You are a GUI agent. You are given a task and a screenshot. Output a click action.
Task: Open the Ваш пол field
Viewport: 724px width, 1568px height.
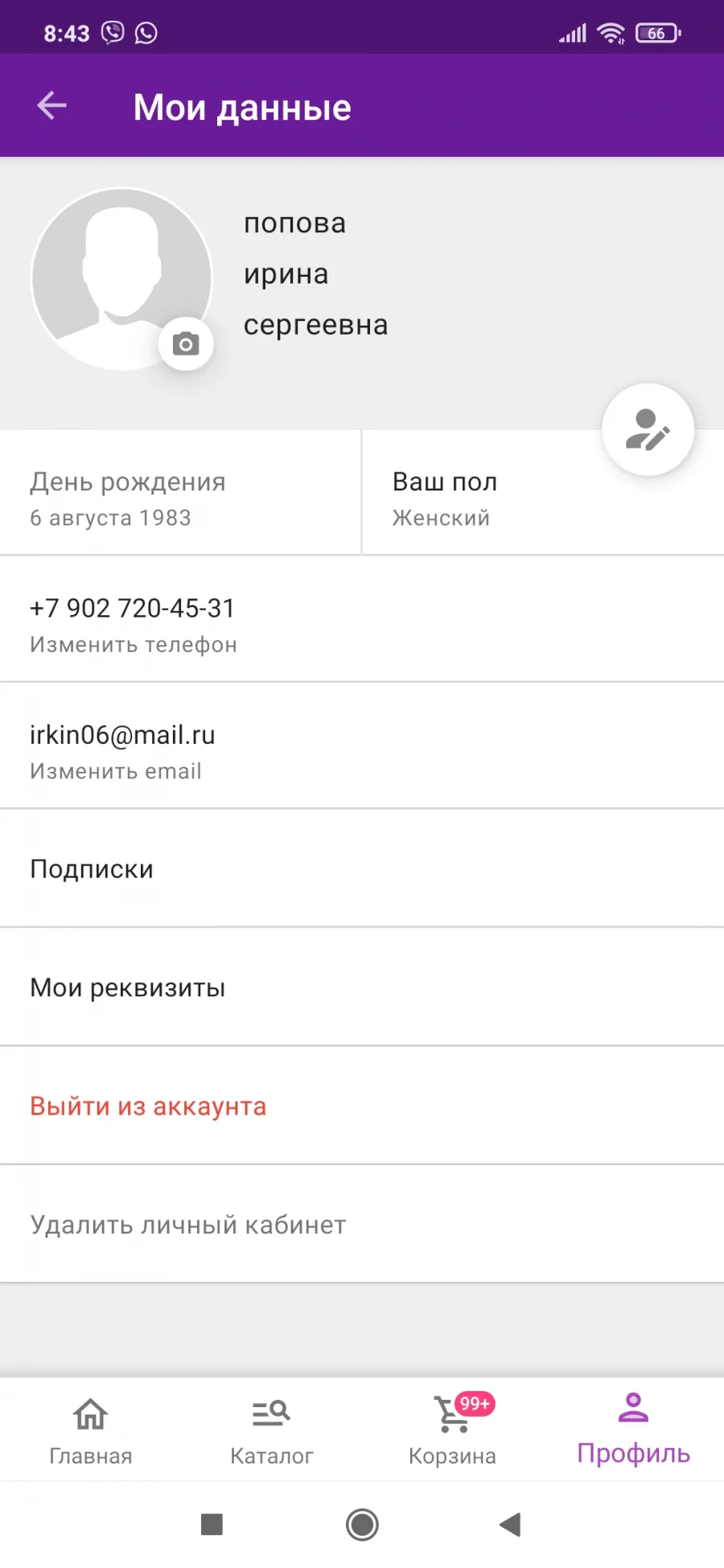pos(544,493)
